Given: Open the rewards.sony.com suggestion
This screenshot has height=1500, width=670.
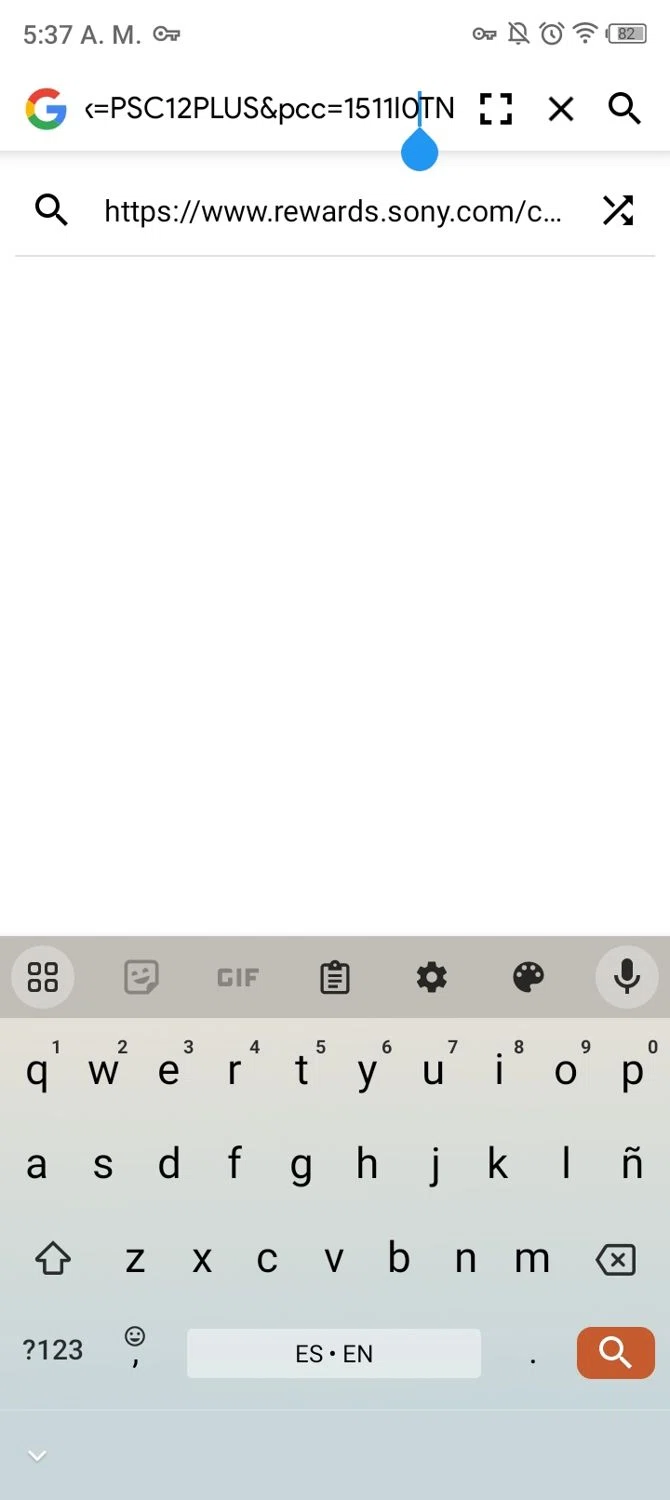Looking at the screenshot, I should click(x=332, y=211).
